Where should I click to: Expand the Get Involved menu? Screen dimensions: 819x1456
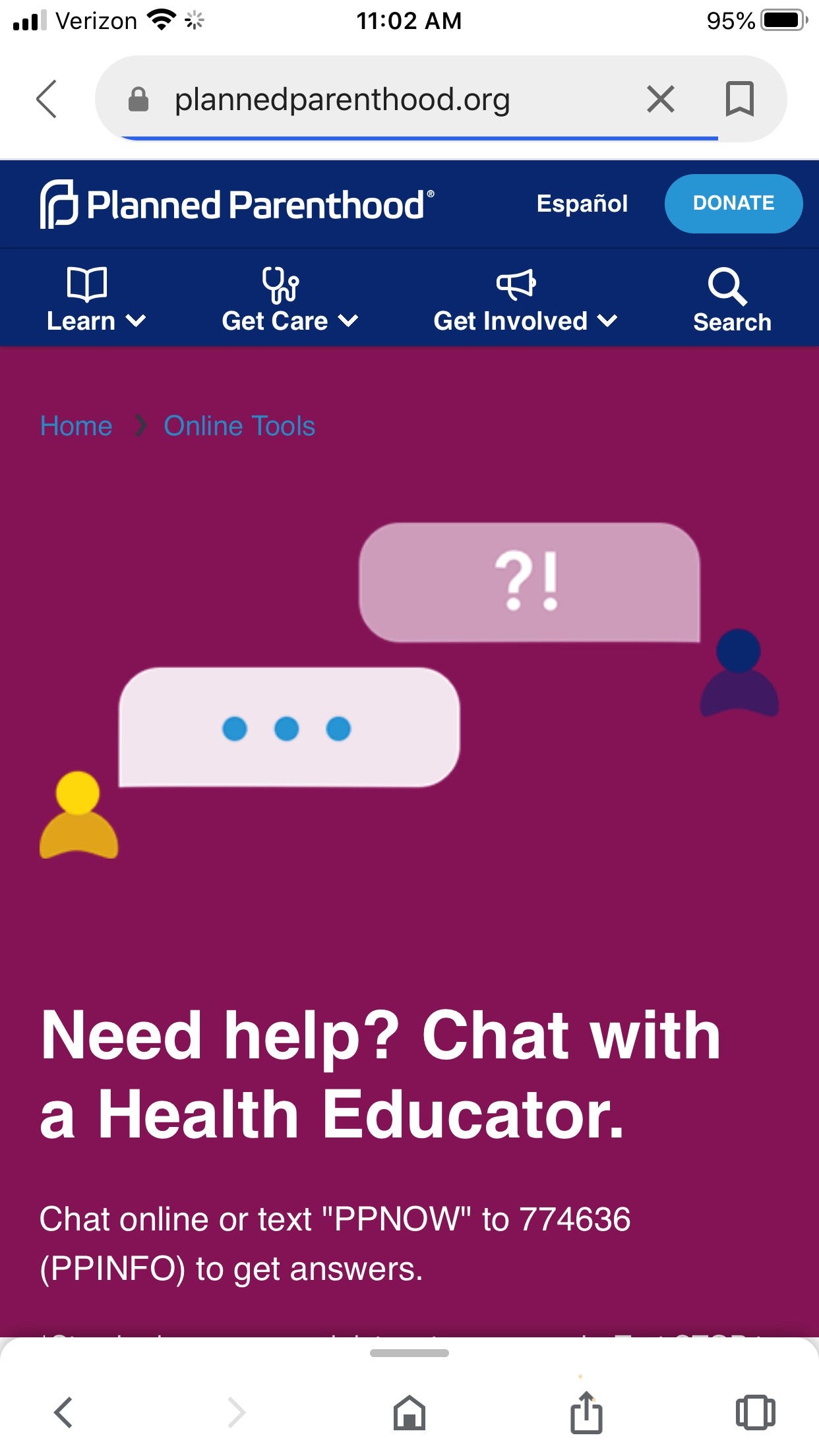coord(525,299)
